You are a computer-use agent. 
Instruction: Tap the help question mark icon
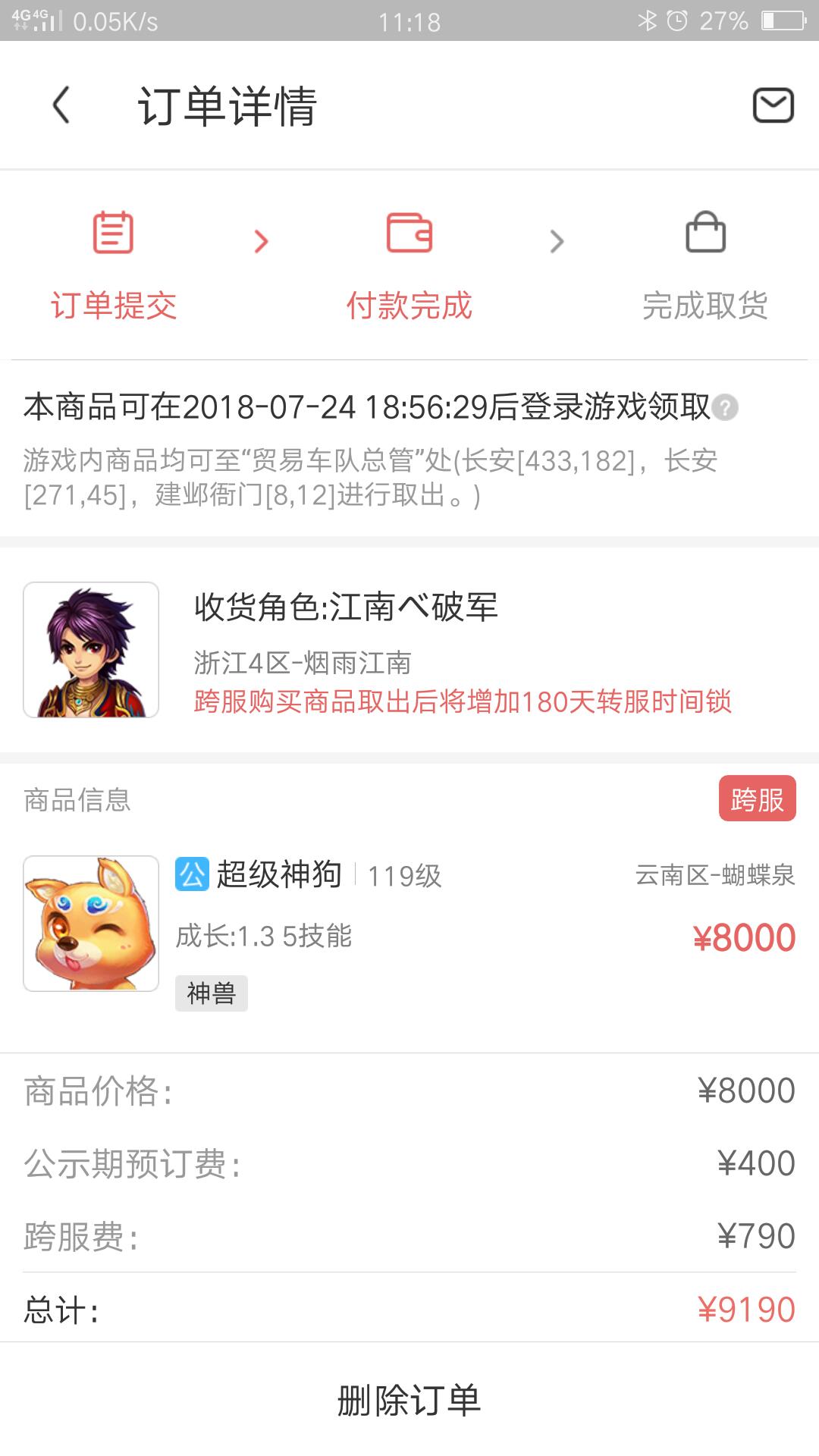coord(725,407)
